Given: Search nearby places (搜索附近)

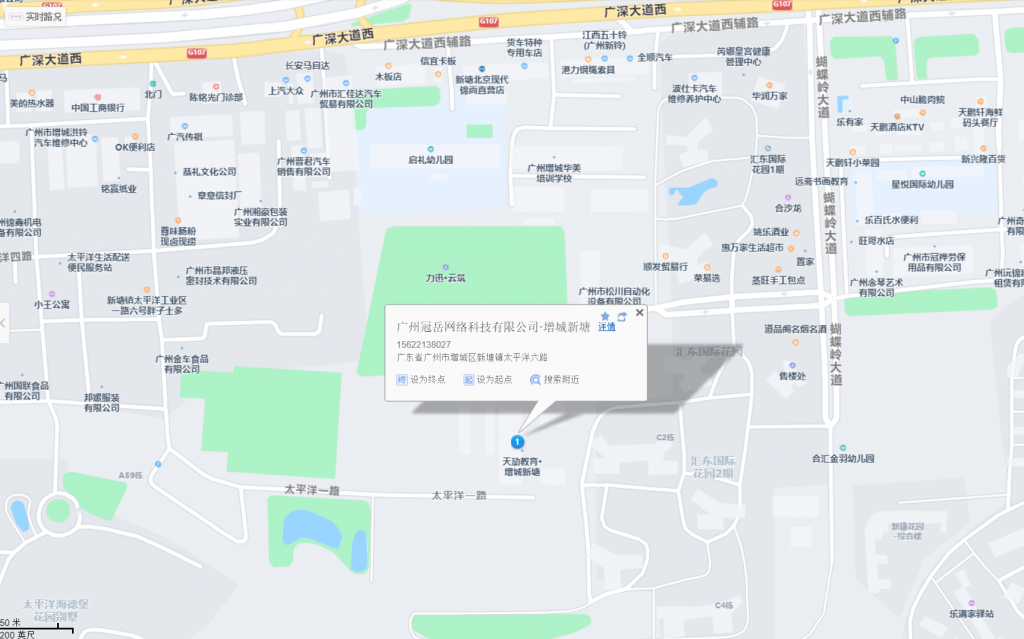Looking at the screenshot, I should click(x=555, y=380).
